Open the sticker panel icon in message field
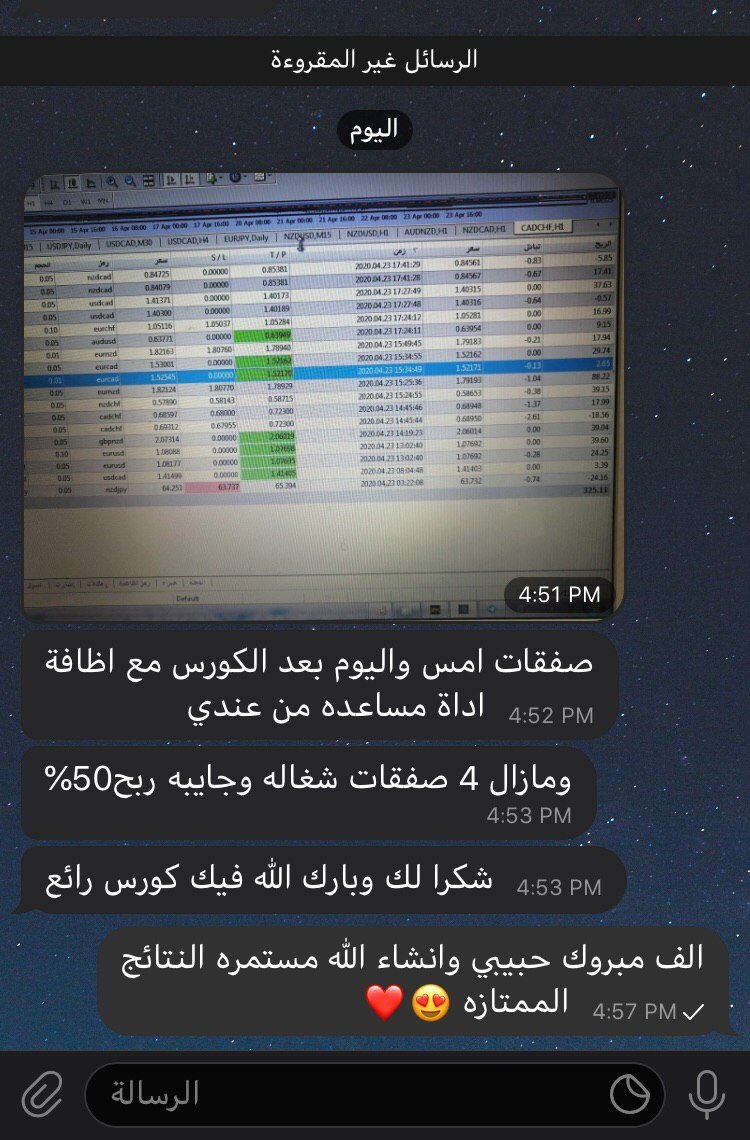 point(629,1095)
